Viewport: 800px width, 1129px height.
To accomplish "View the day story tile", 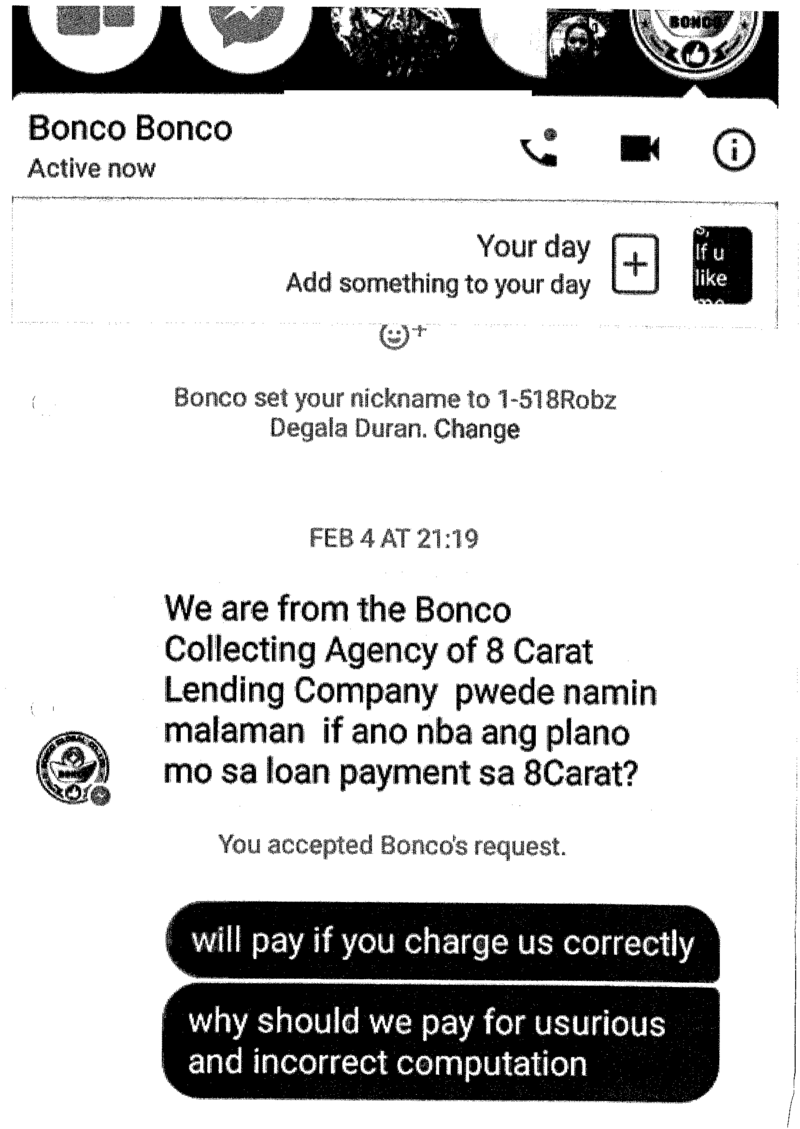I will 723,266.
